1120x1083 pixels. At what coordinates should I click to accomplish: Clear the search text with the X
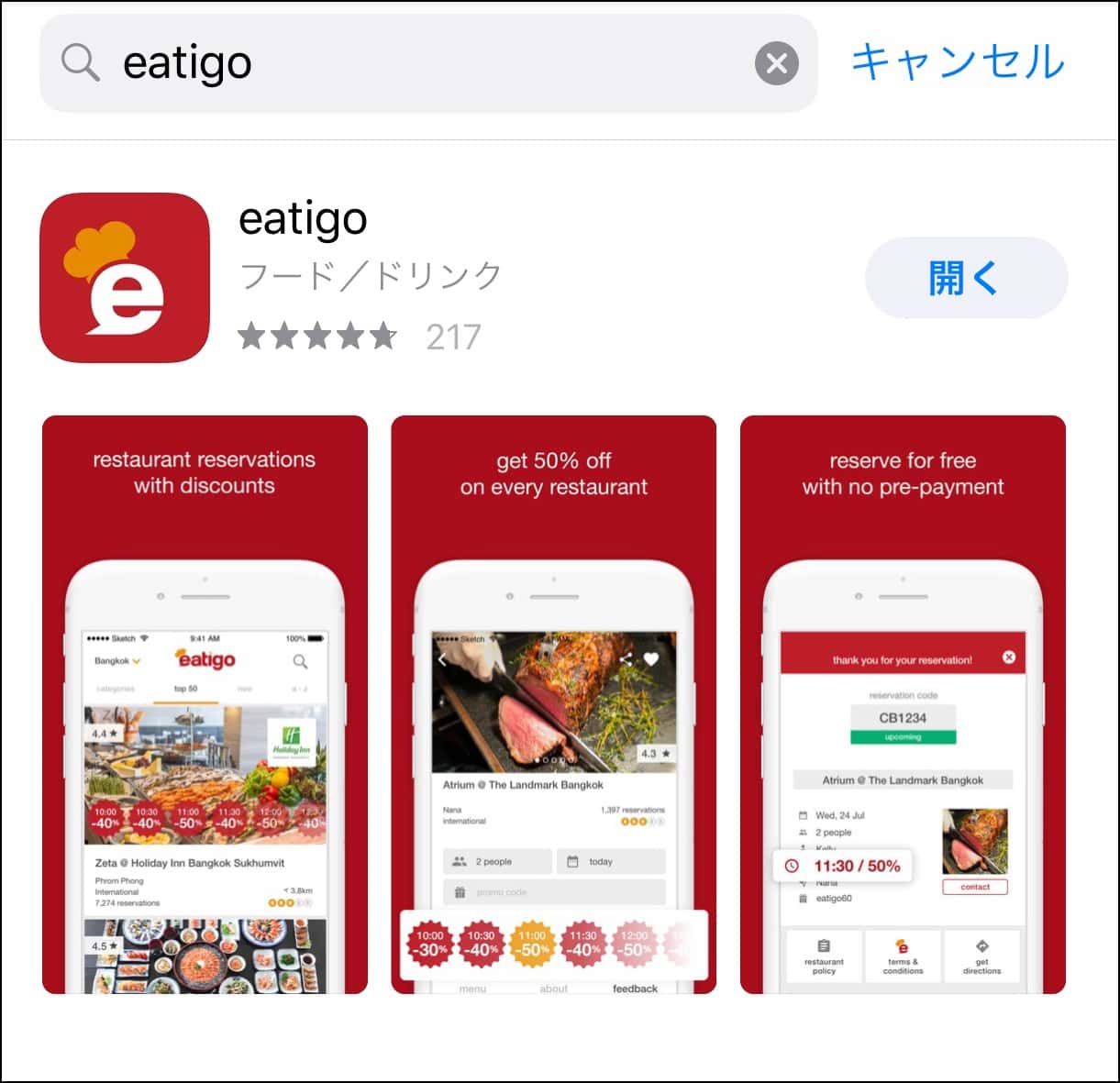point(776,63)
